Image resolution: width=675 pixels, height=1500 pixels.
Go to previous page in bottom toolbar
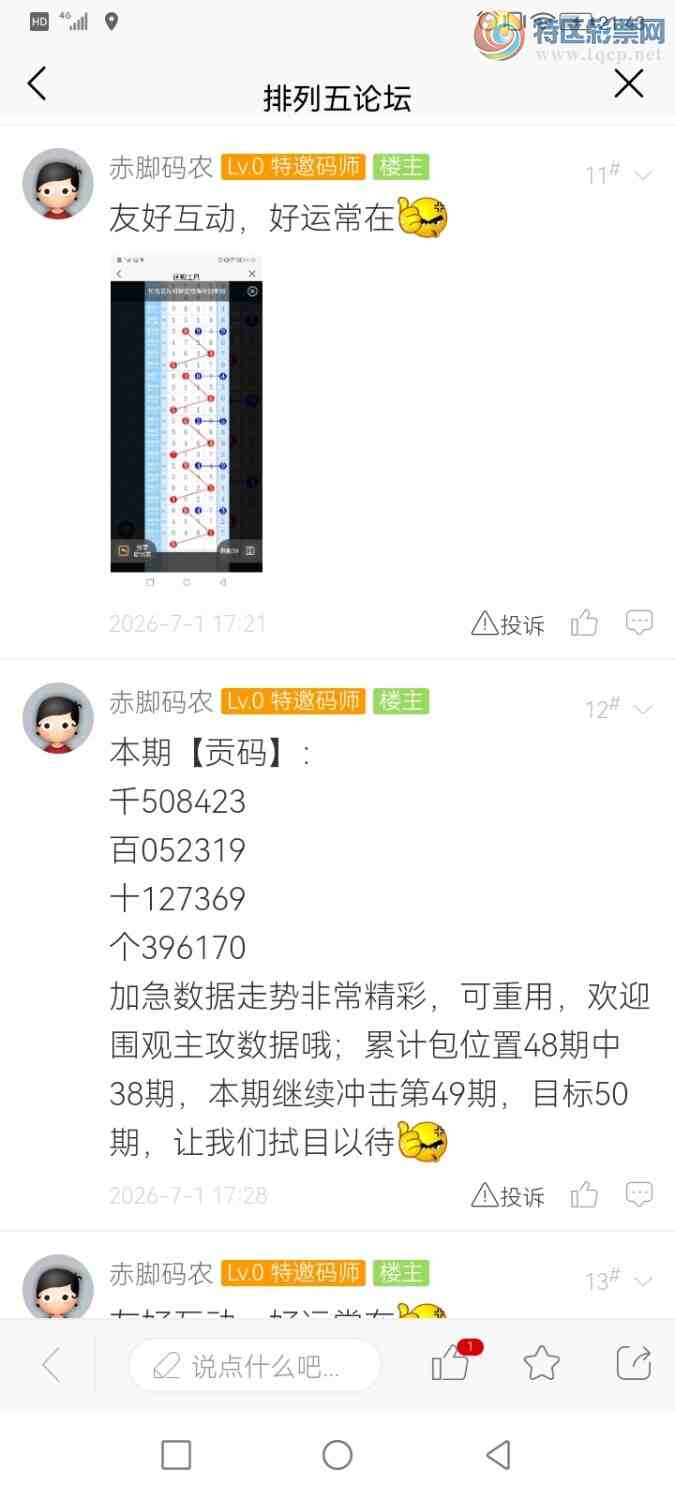coord(51,1365)
